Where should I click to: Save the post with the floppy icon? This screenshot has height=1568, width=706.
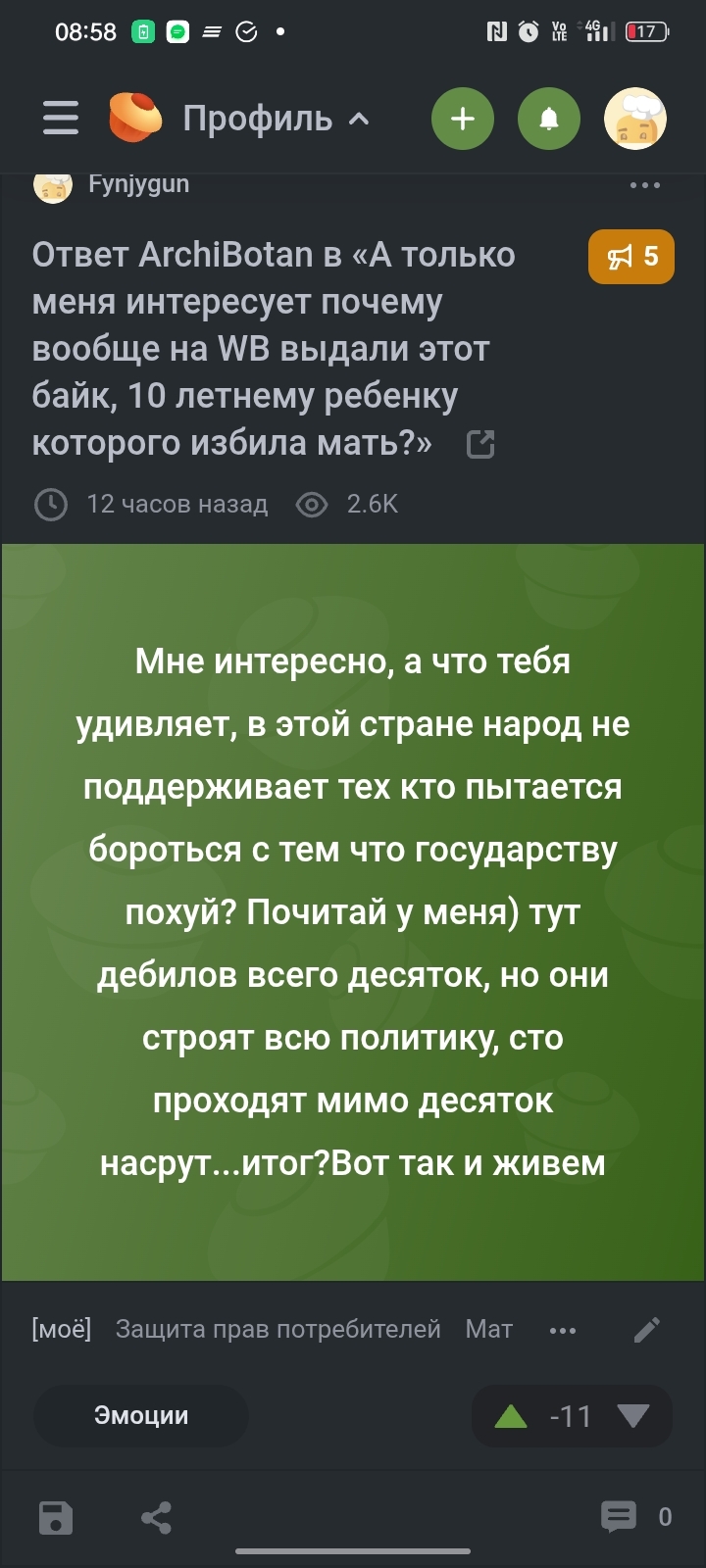coord(56,1517)
